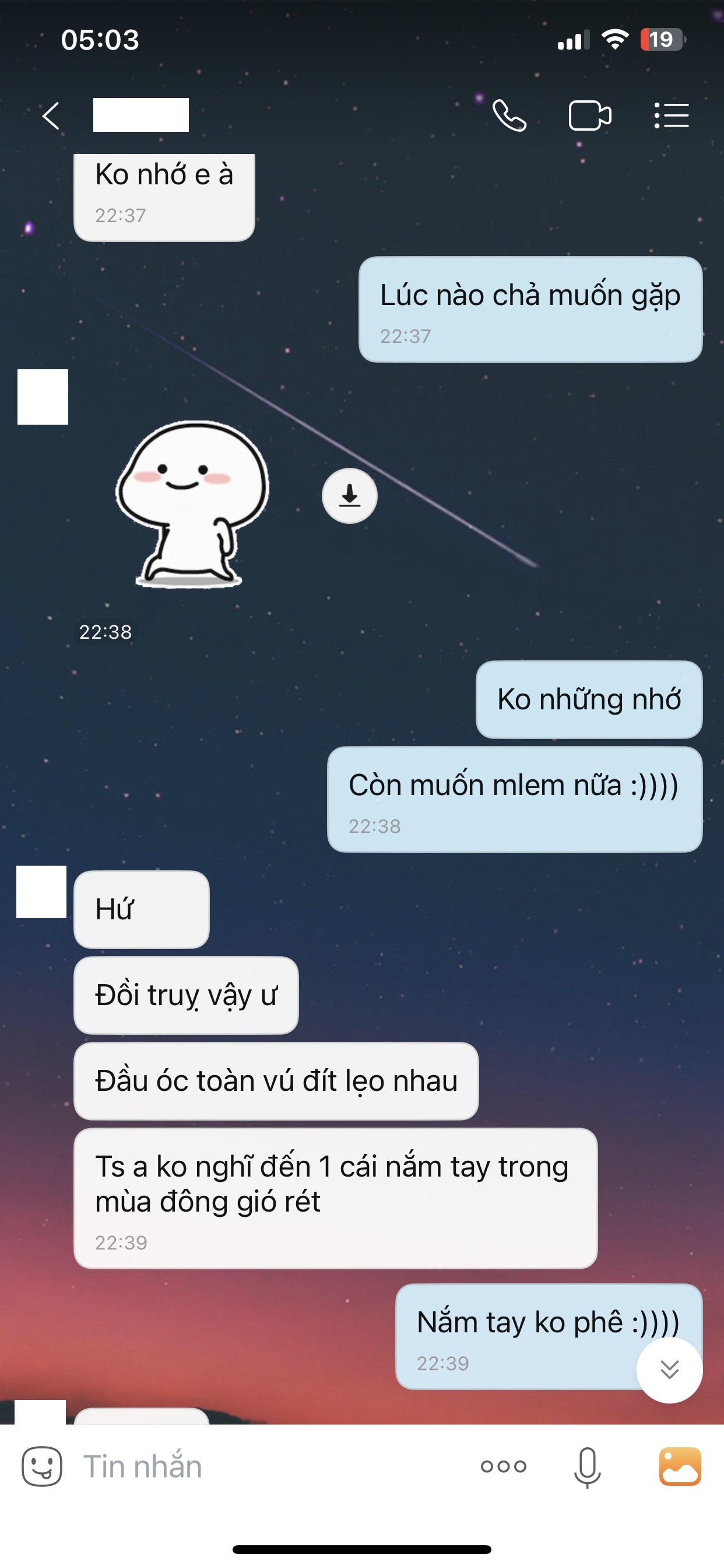Jump to the latest messages
This screenshot has height=1568, width=724.
[x=669, y=1370]
